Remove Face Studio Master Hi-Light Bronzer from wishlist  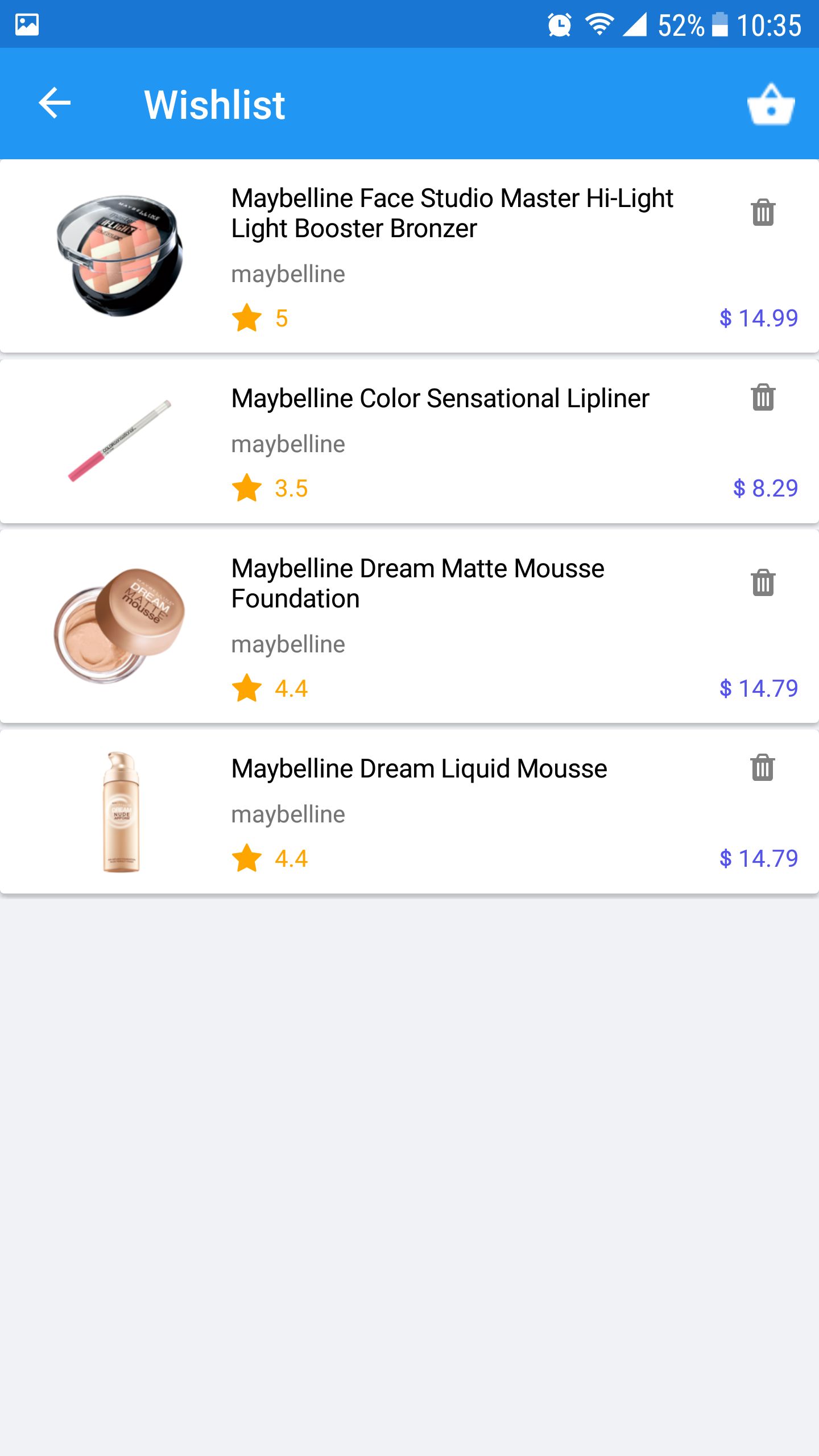[x=763, y=213]
